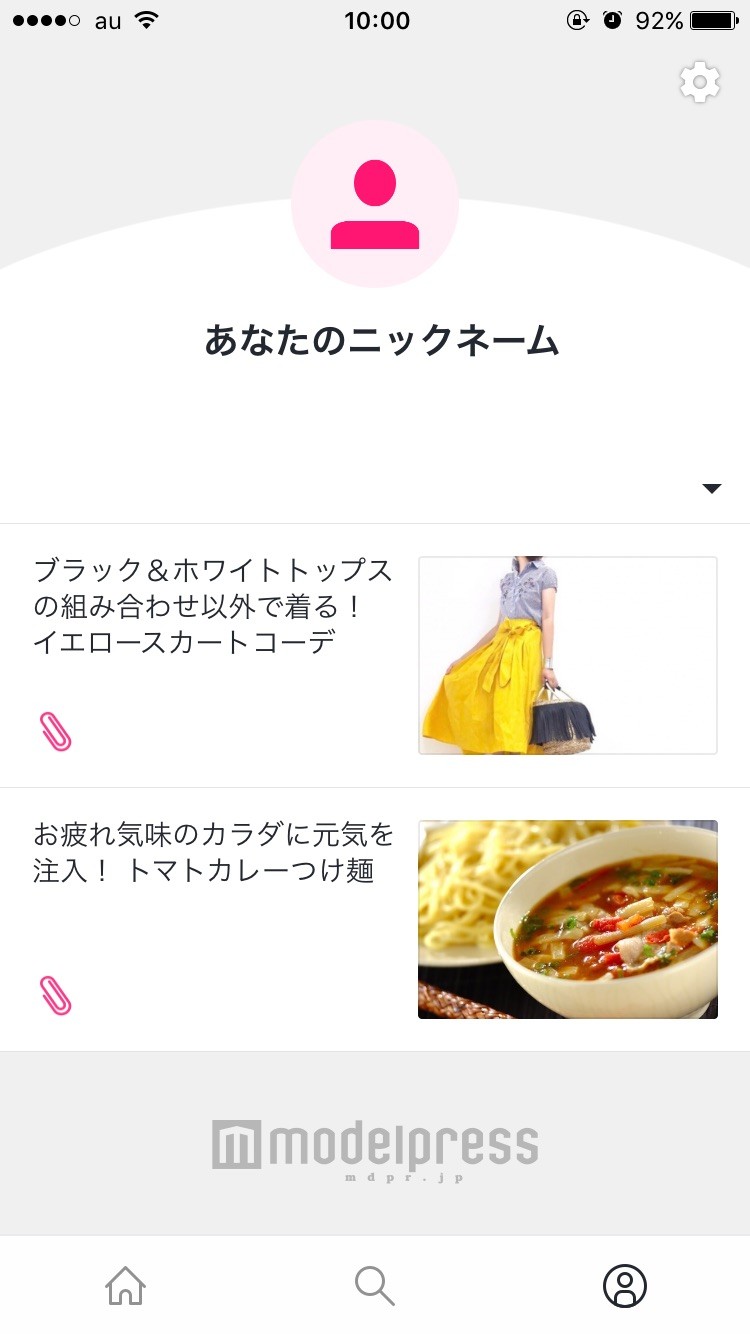Switch to the Search tab
Viewport: 750px width, 1334px height.
point(375,1286)
